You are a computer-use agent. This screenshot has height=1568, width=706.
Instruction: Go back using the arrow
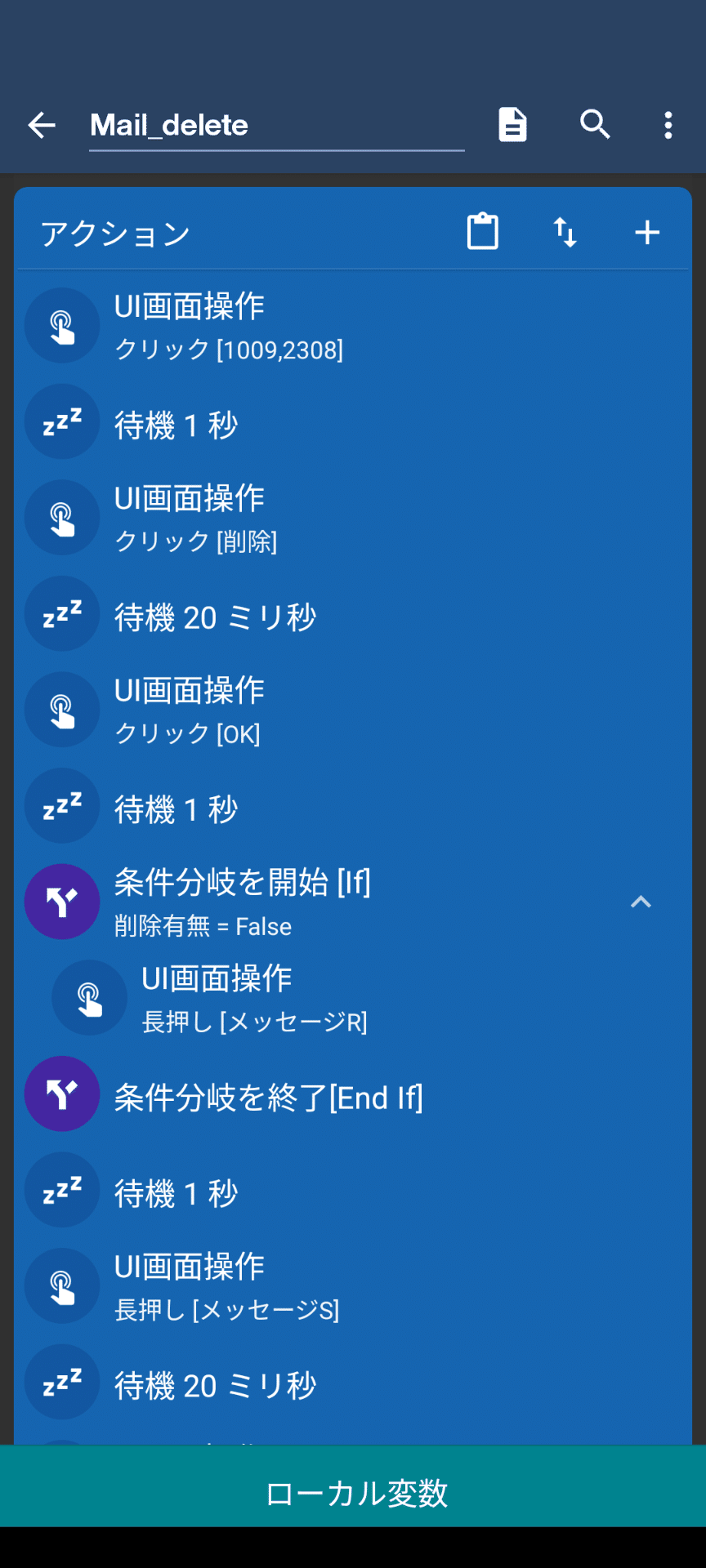[x=42, y=125]
